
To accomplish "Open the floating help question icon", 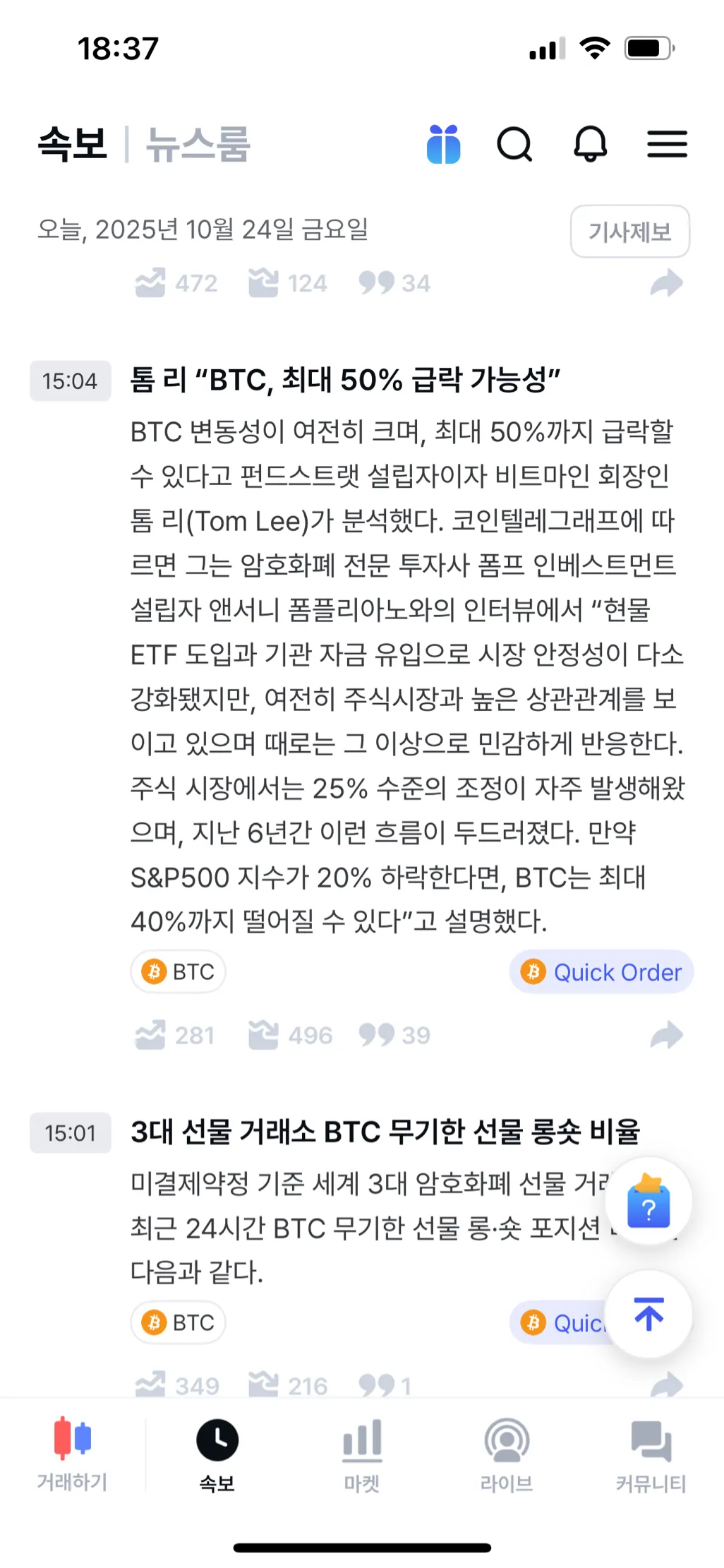I will (648, 1202).
